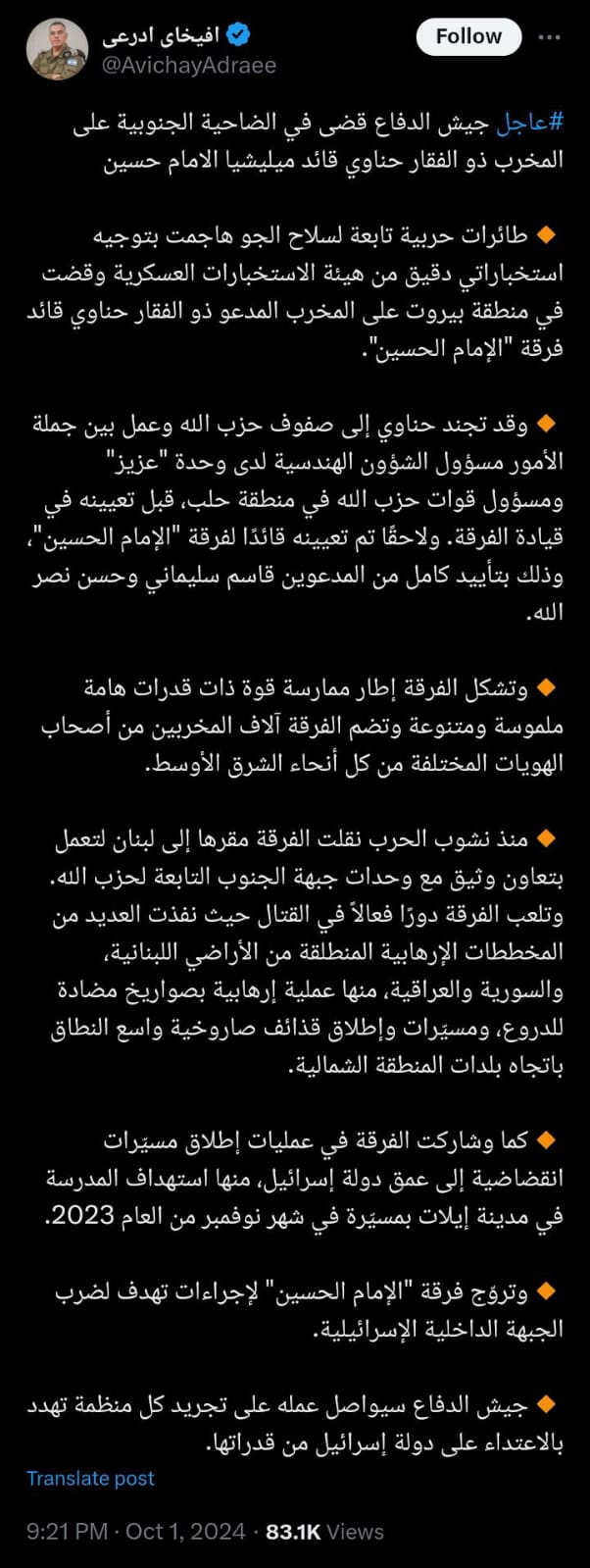This screenshot has height=1568, width=590.
Task: Open the three-dot post options menu
Action: point(550,37)
